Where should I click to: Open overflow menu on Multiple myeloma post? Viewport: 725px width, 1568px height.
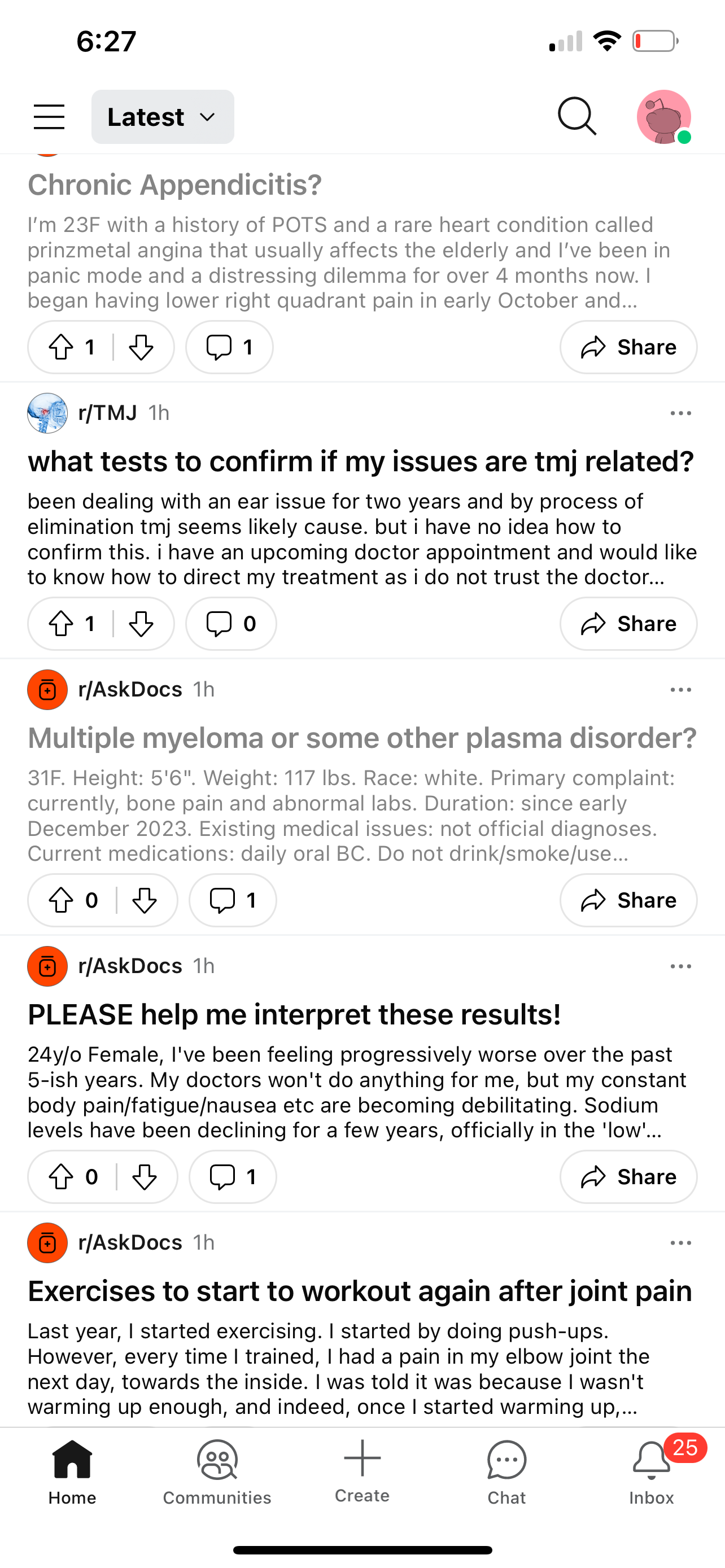680,690
